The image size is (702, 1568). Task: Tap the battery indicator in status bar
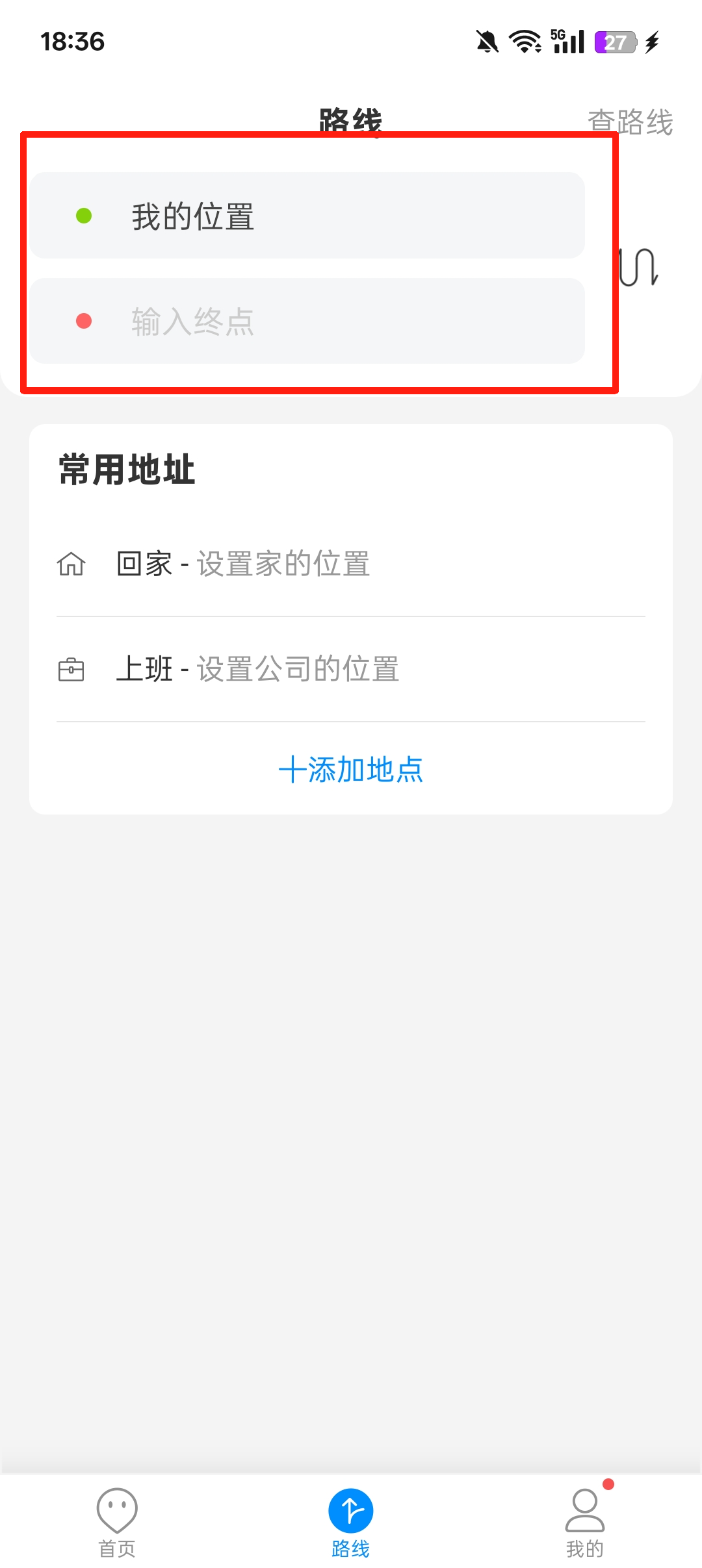pos(615,42)
